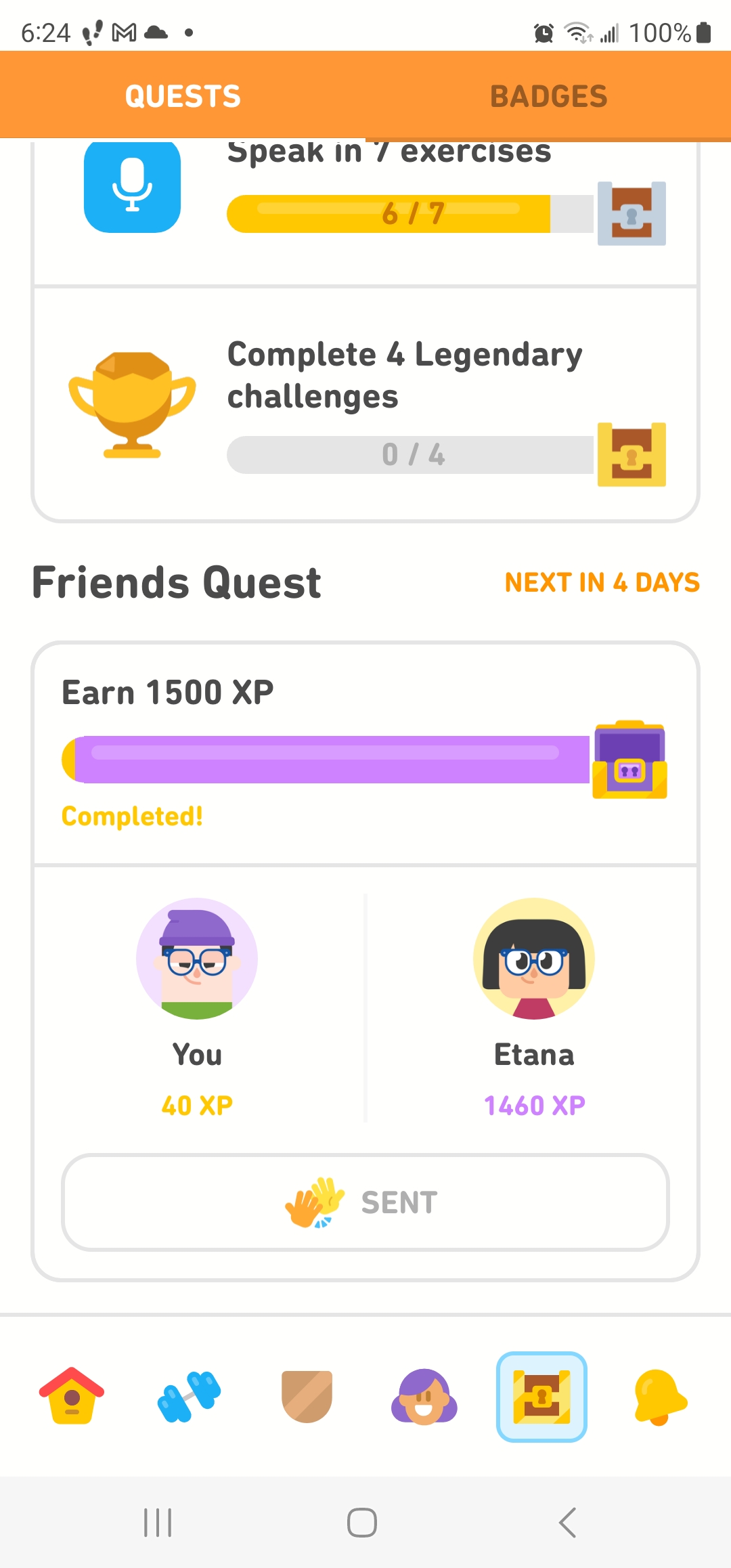Open the notifications bell tab

659,1396
